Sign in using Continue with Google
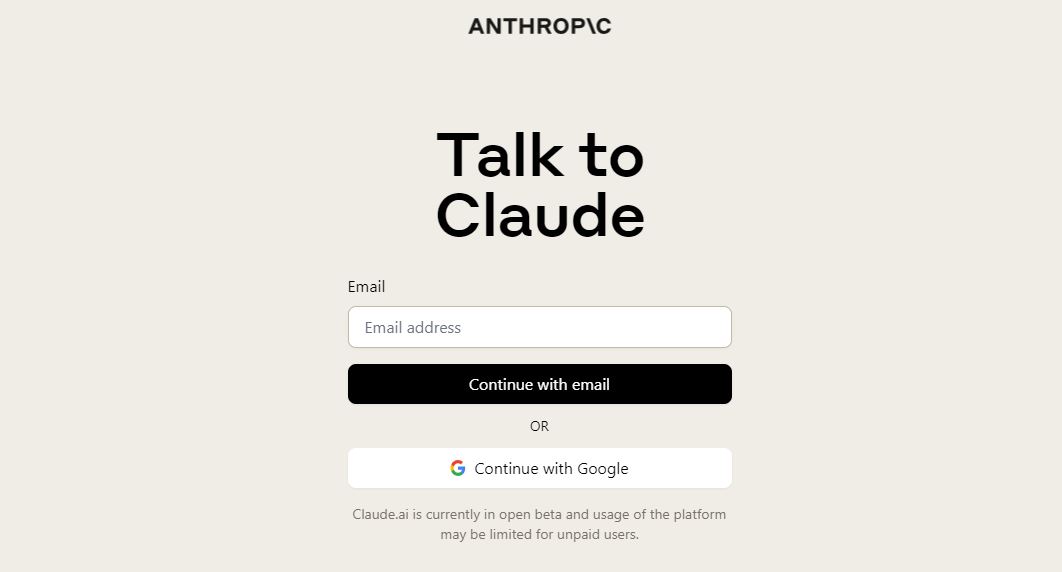The width and height of the screenshot is (1062, 572). (539, 468)
